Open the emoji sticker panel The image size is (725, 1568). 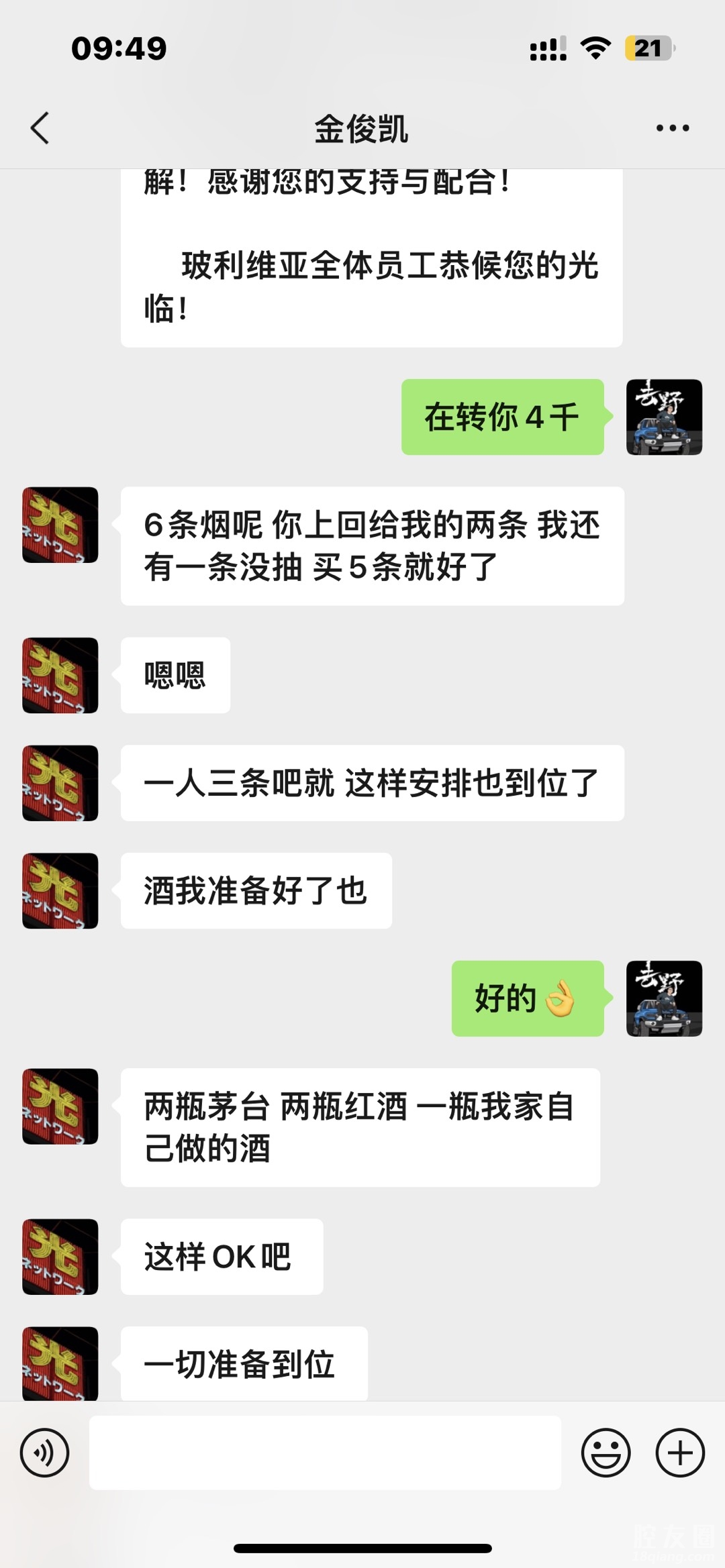(606, 1453)
